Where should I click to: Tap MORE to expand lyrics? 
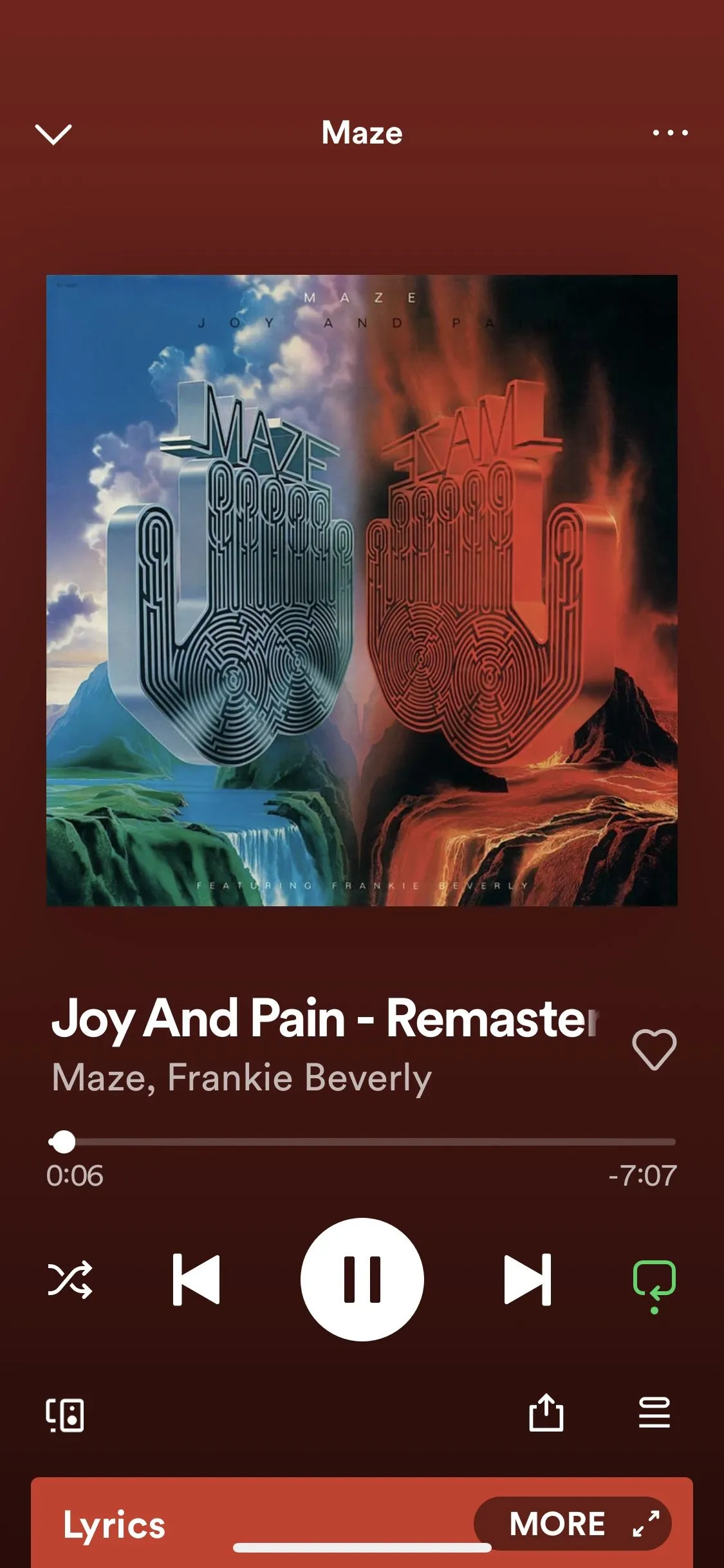(x=572, y=1524)
